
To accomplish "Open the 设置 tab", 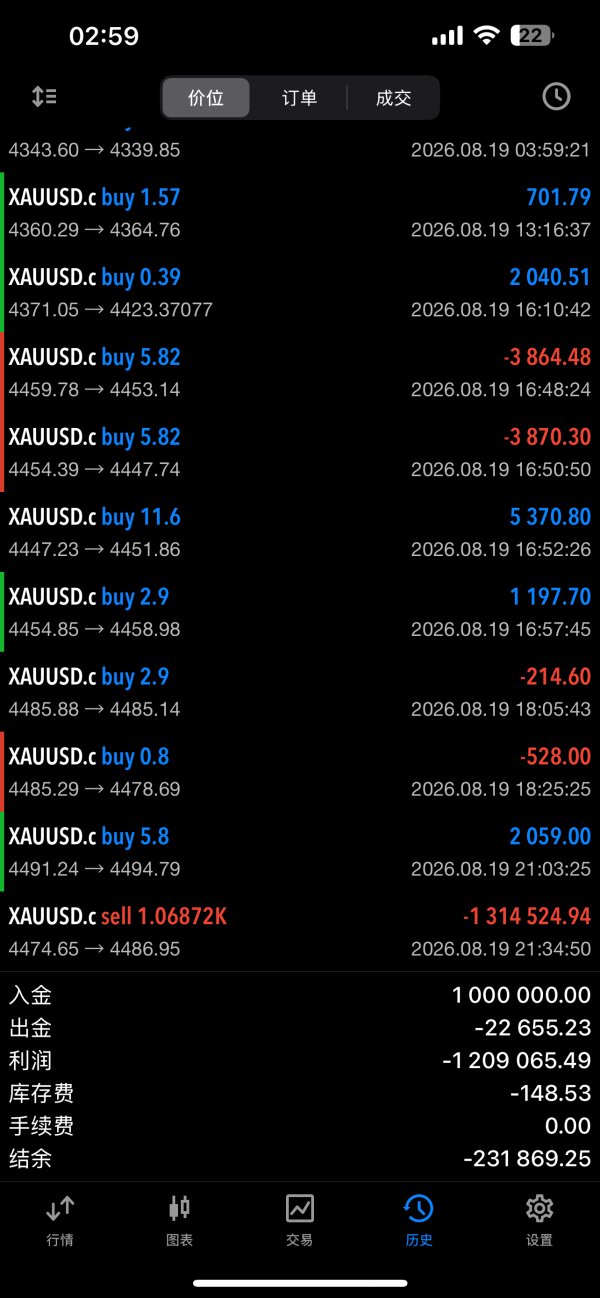I will click(x=539, y=1220).
